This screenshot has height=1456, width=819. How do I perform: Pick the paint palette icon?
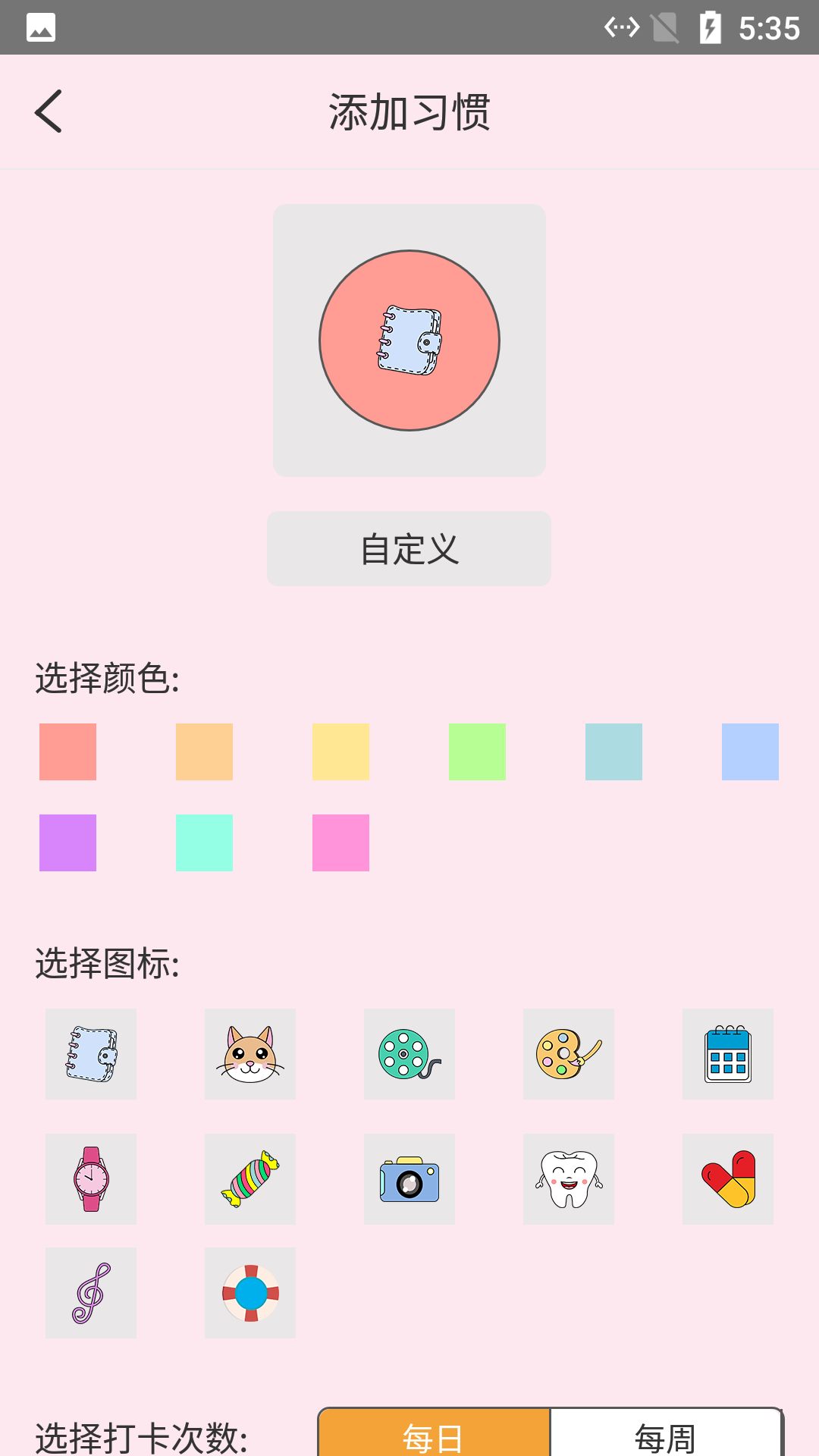click(x=569, y=1053)
